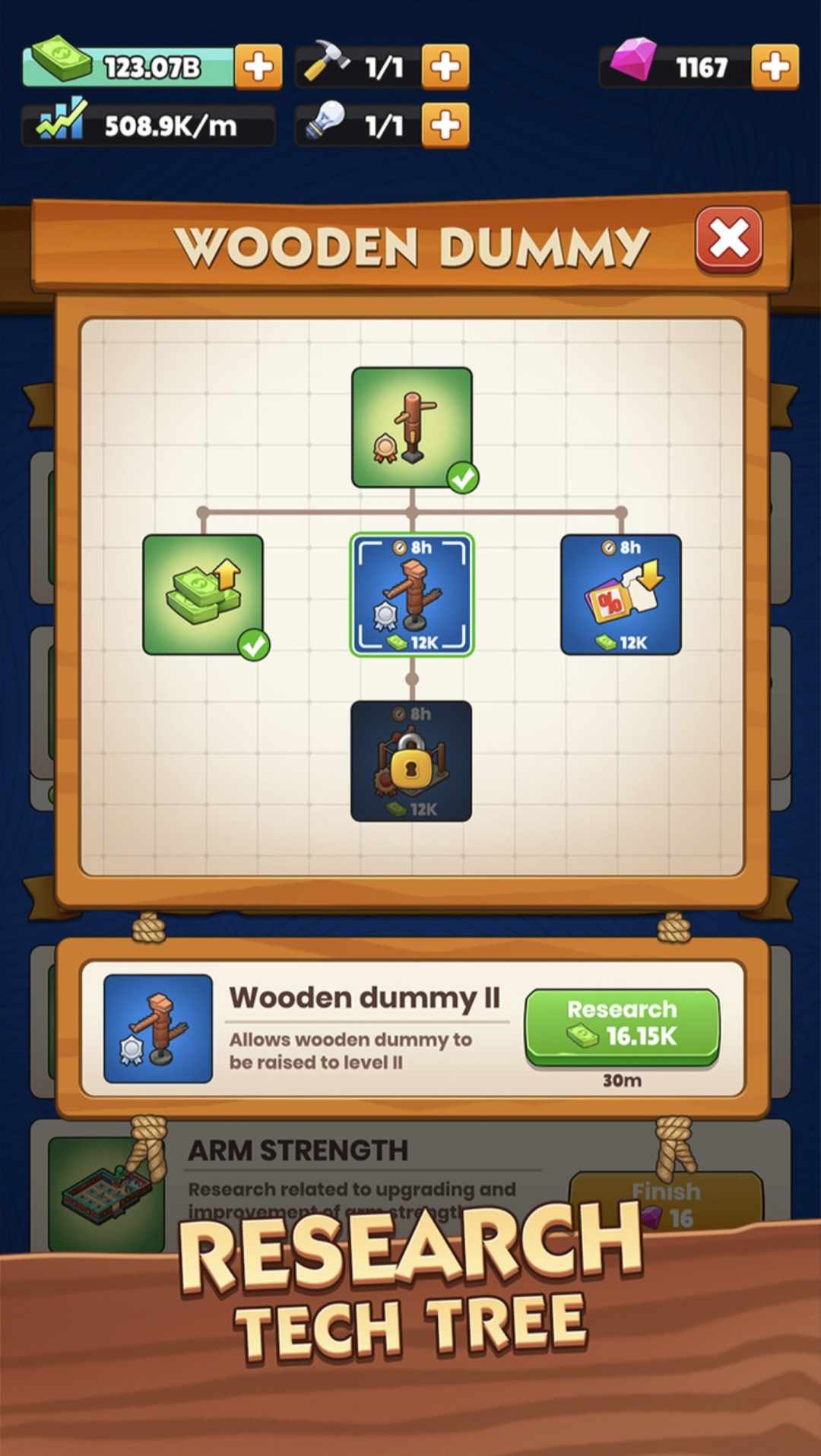Select the completed wooden dummy top node

coord(412,428)
